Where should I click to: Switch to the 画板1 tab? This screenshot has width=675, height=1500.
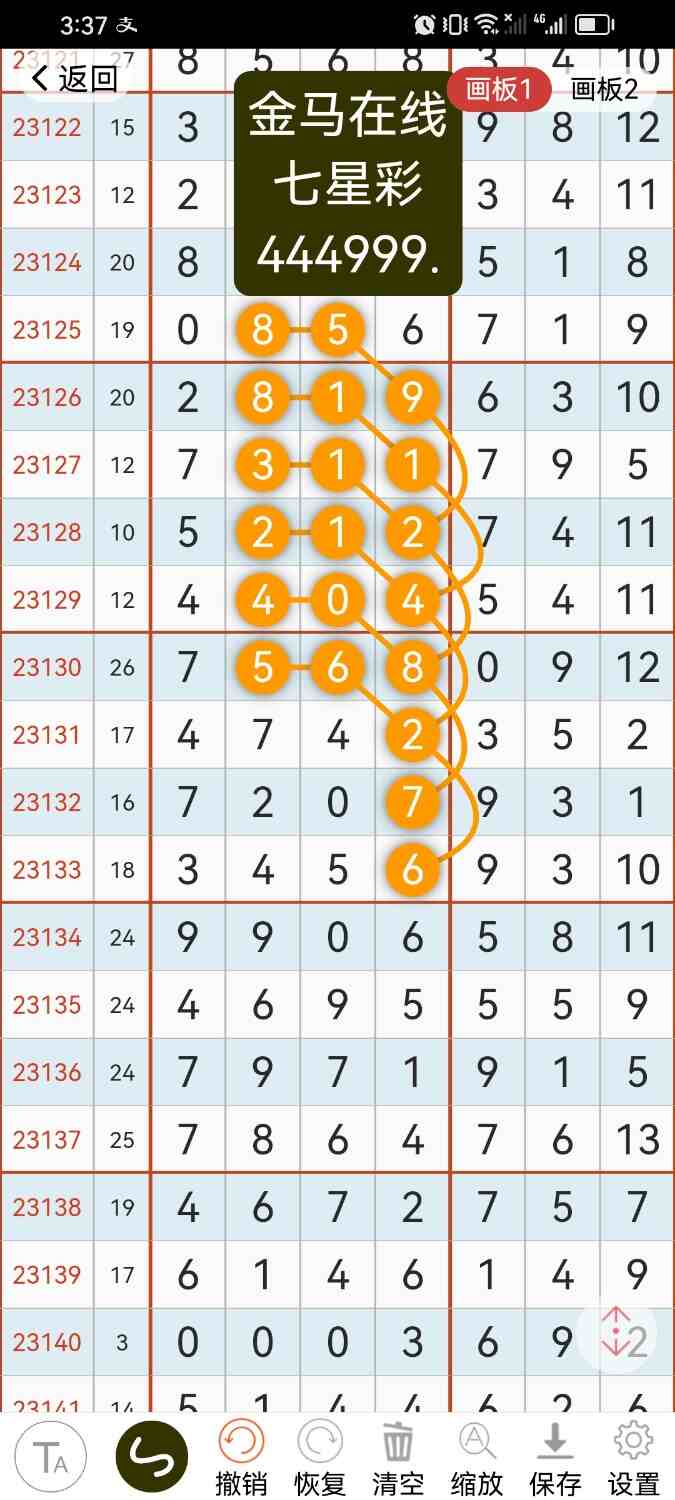click(x=499, y=89)
